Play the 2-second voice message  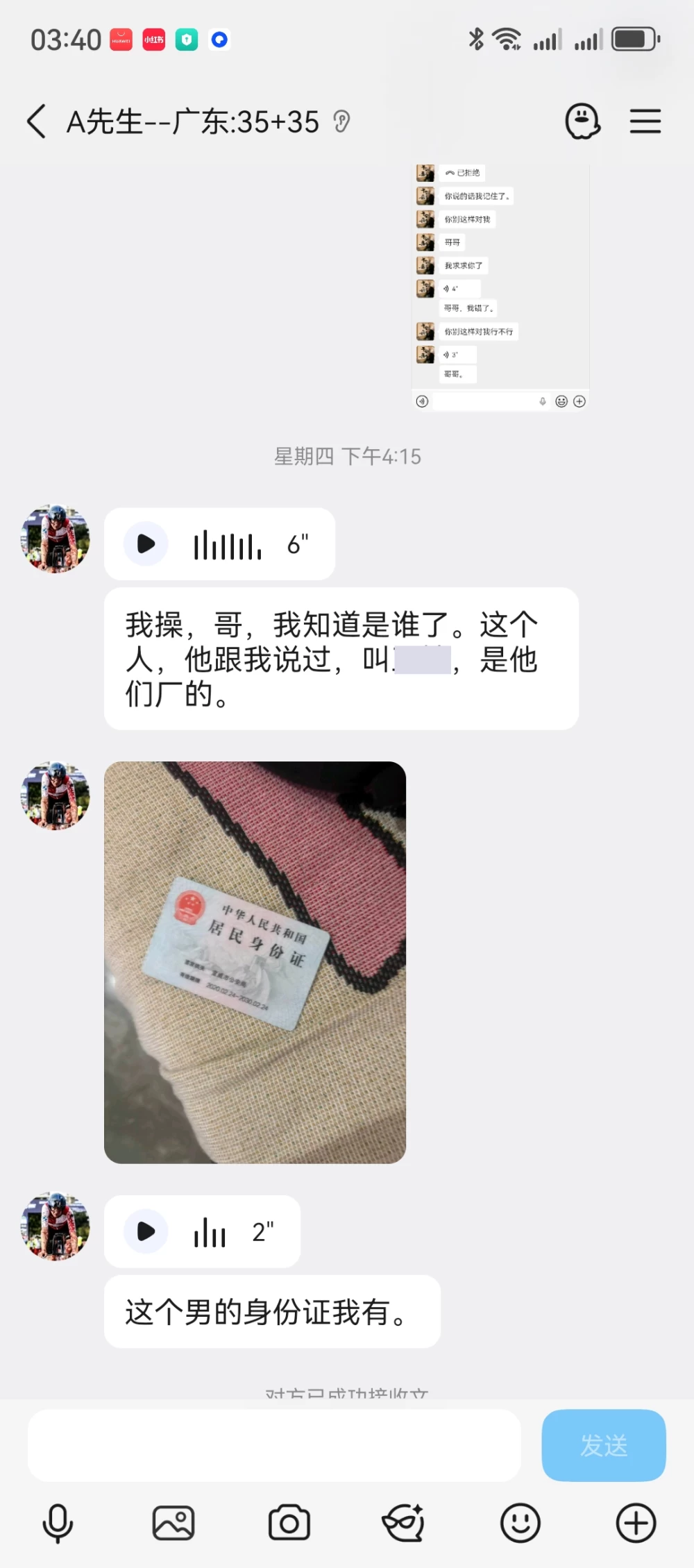[146, 1231]
